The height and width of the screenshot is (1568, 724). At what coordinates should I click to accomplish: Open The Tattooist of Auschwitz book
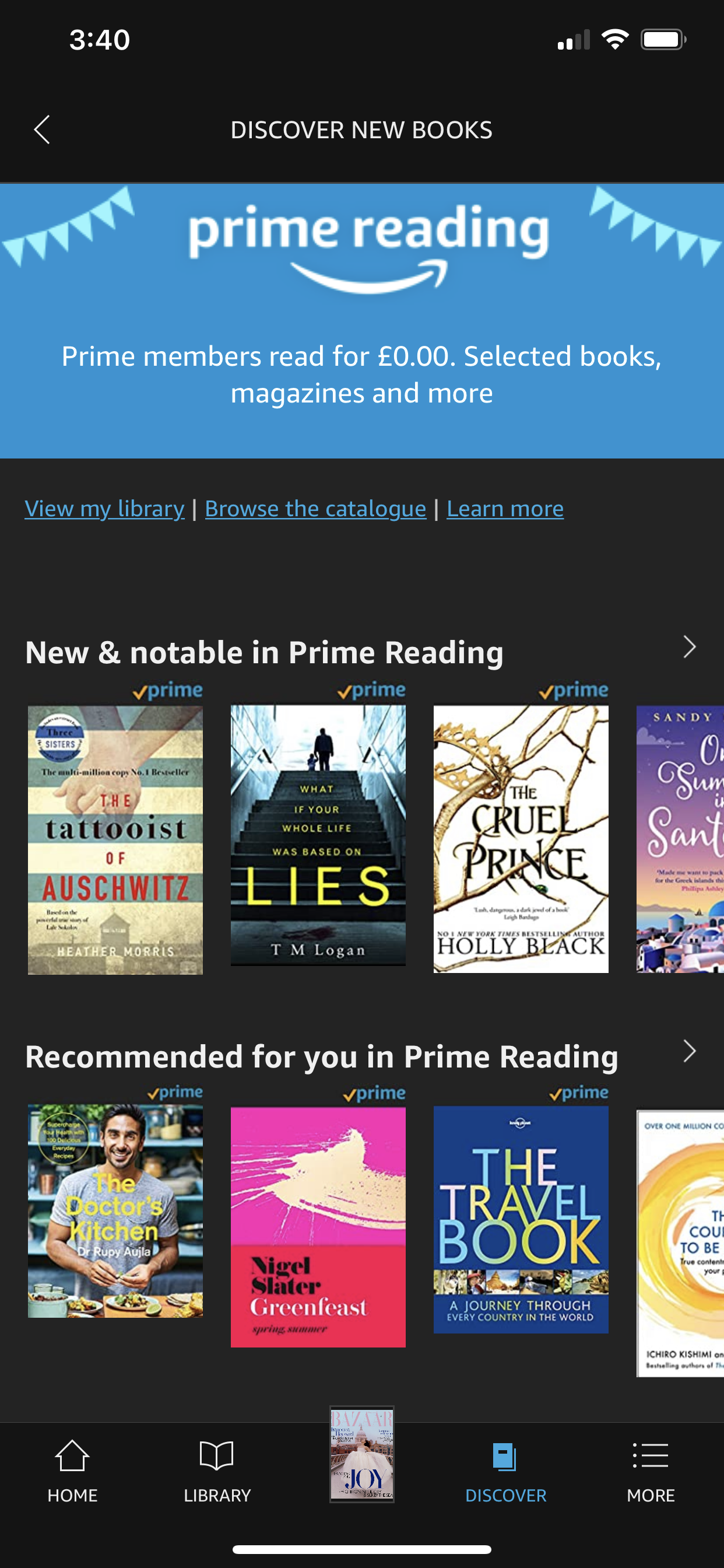(x=115, y=839)
